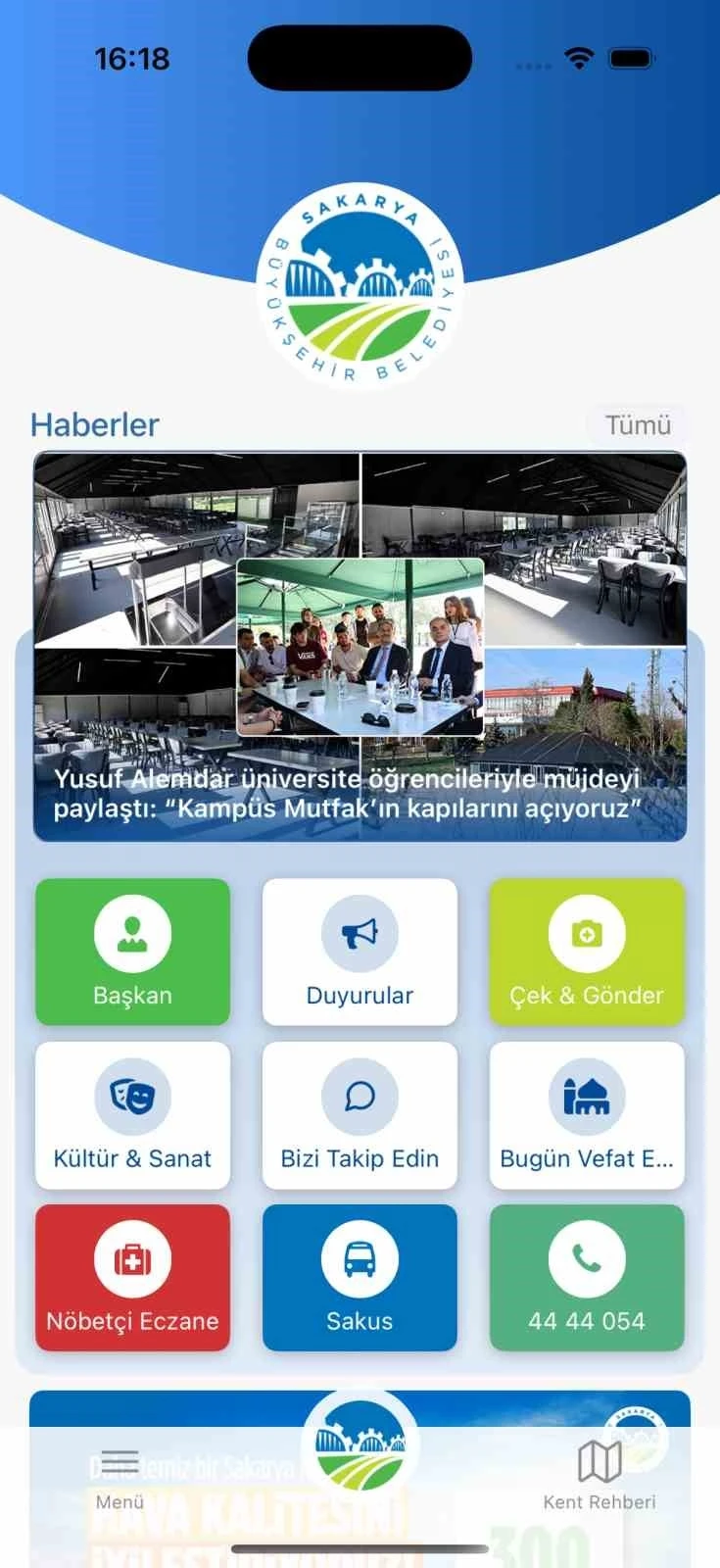Screen dimensions: 720x1568
Task: Open Kültür & Sanat section
Action: click(132, 1115)
